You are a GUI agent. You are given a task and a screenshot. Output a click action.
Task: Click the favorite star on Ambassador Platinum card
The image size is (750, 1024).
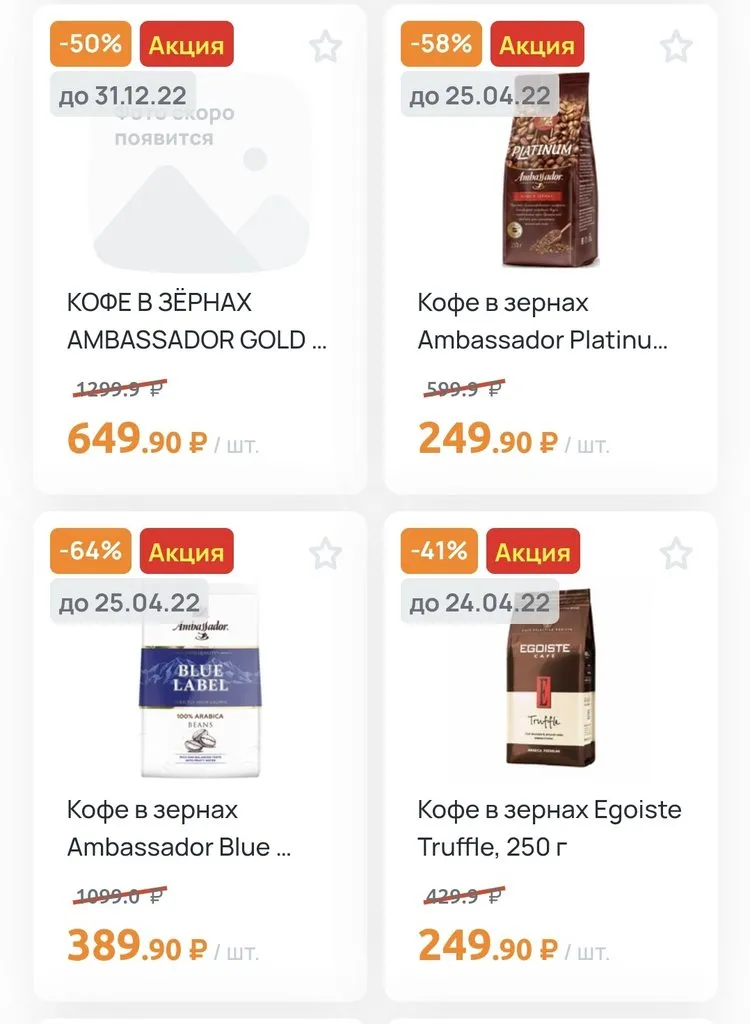[677, 44]
